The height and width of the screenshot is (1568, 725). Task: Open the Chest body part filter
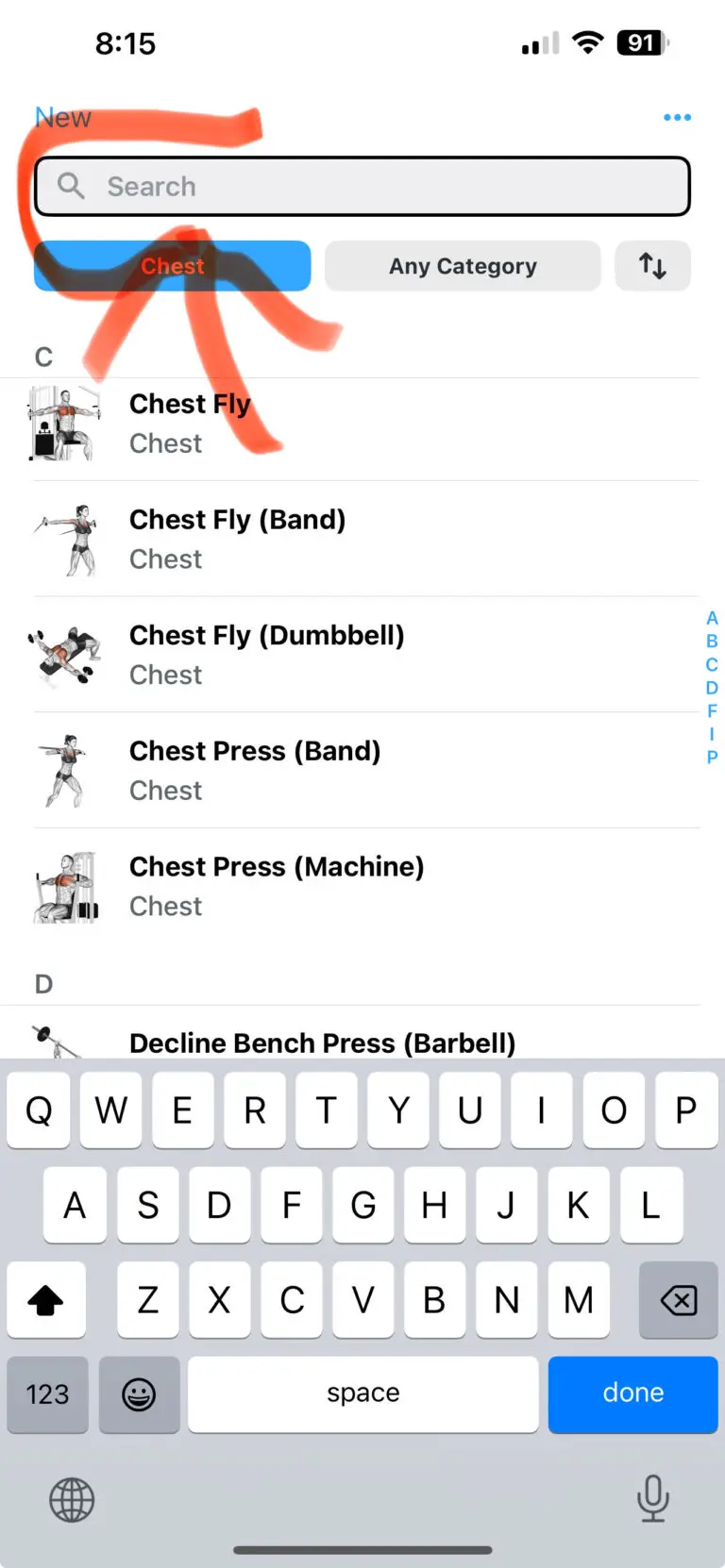tap(173, 266)
